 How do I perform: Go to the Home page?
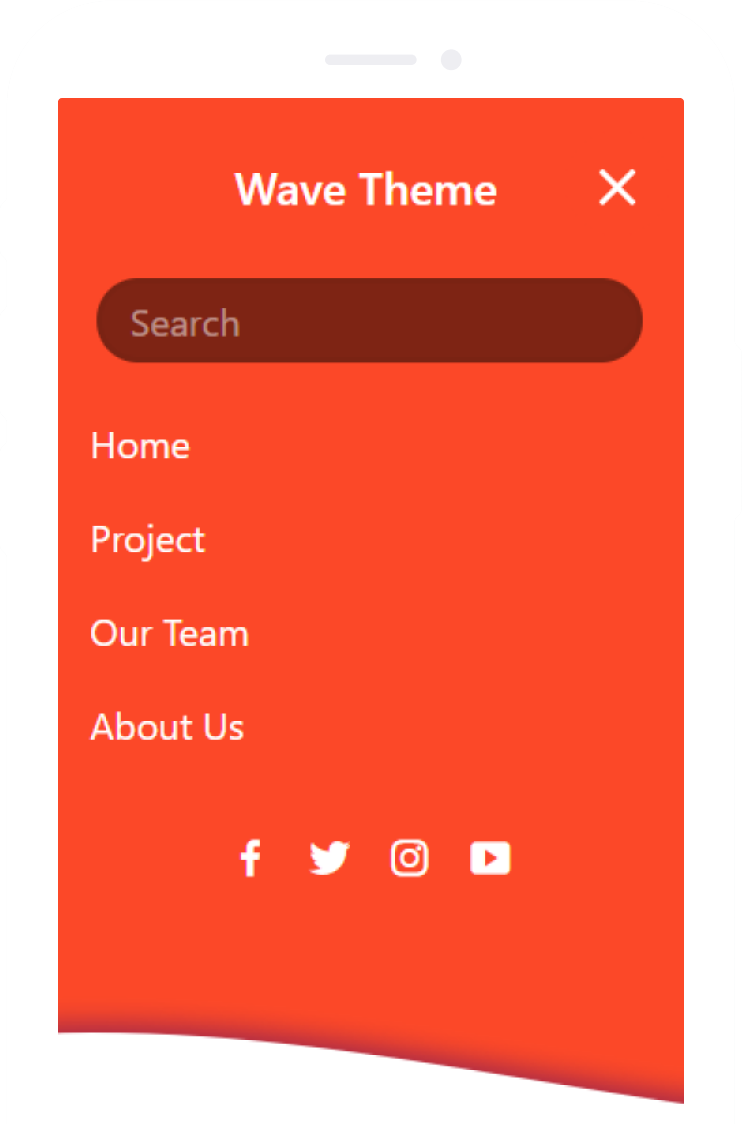(x=140, y=446)
